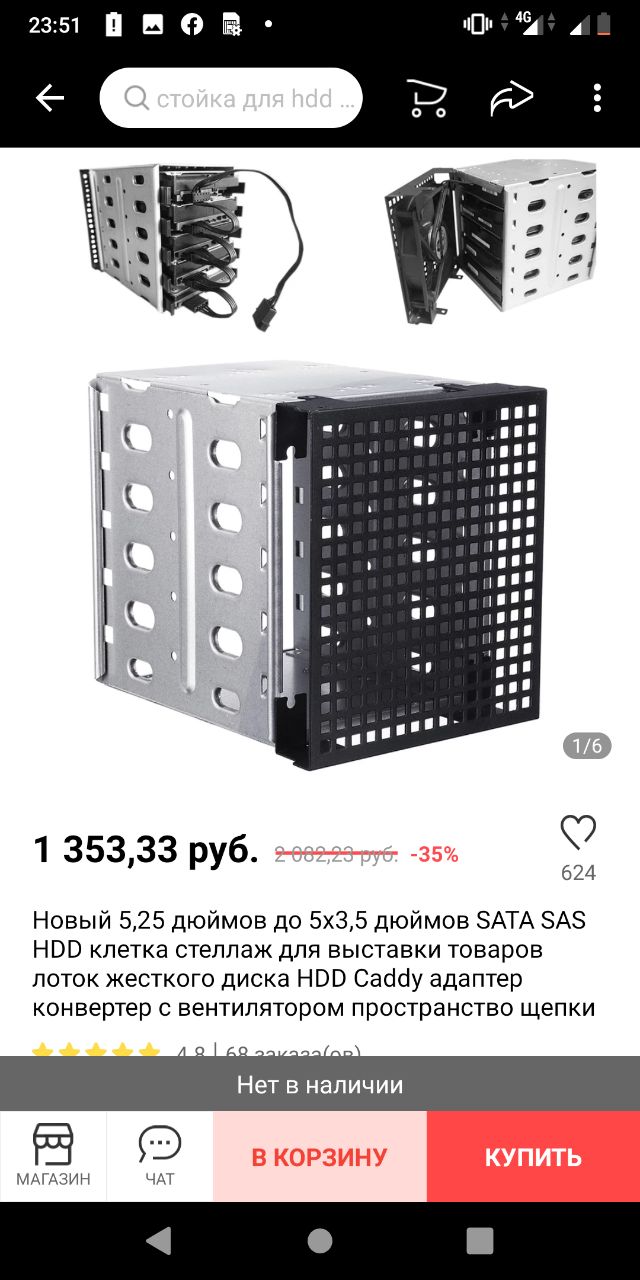The image size is (640, 1280).
Task: Share this product listing
Action: (513, 98)
